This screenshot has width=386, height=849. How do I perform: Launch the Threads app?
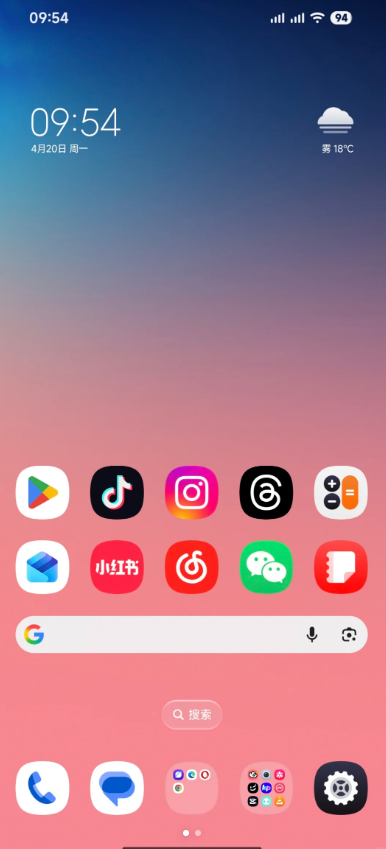(x=266, y=492)
